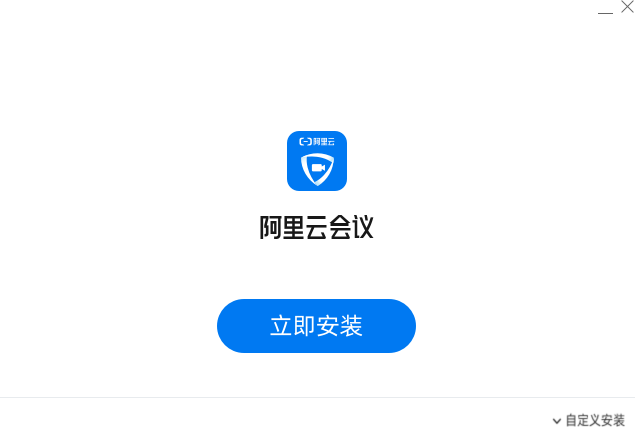Tap the 立即安装 install button
Screen dimensions: 635x432
(x=316, y=326)
